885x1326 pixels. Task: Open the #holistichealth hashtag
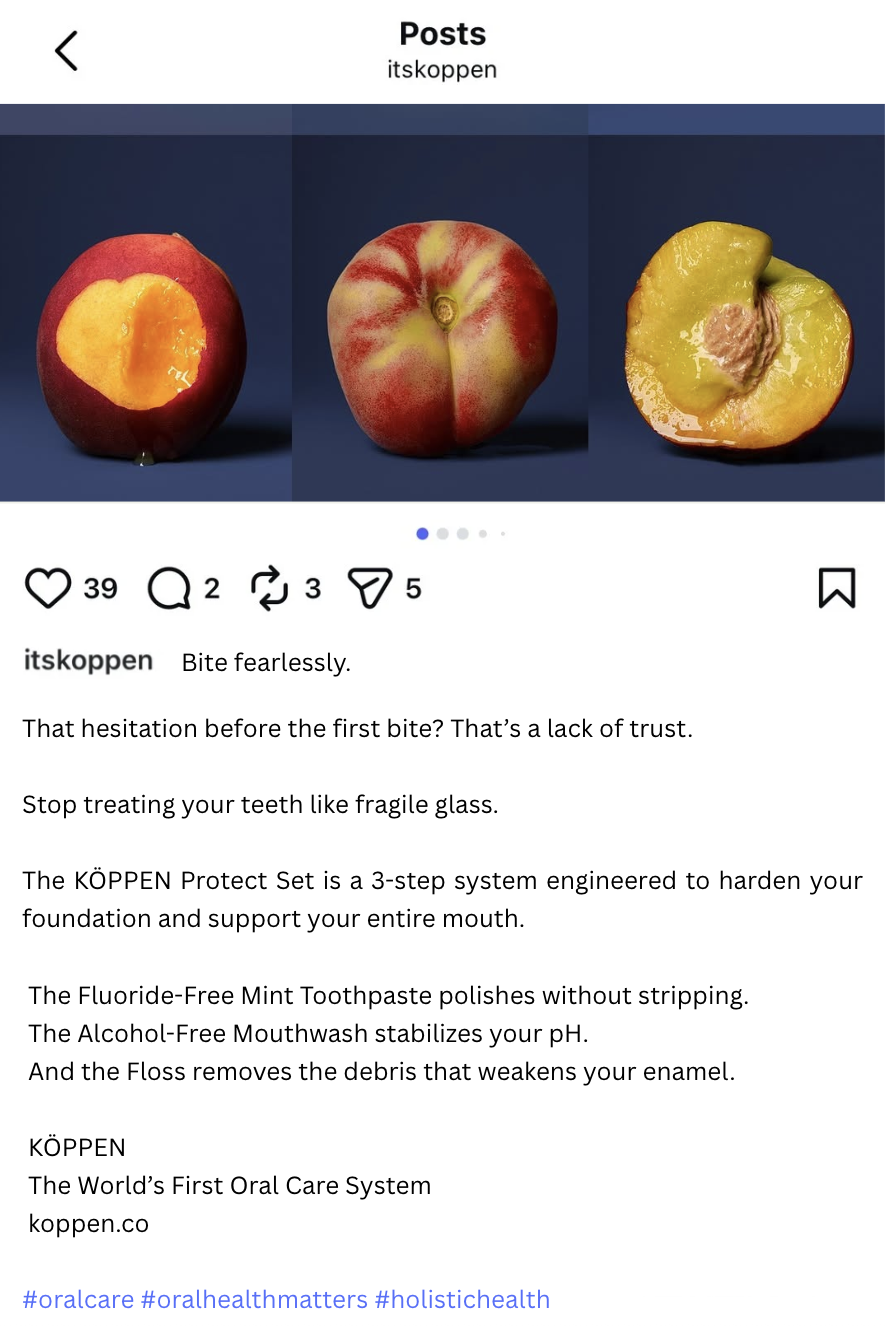click(x=462, y=1299)
